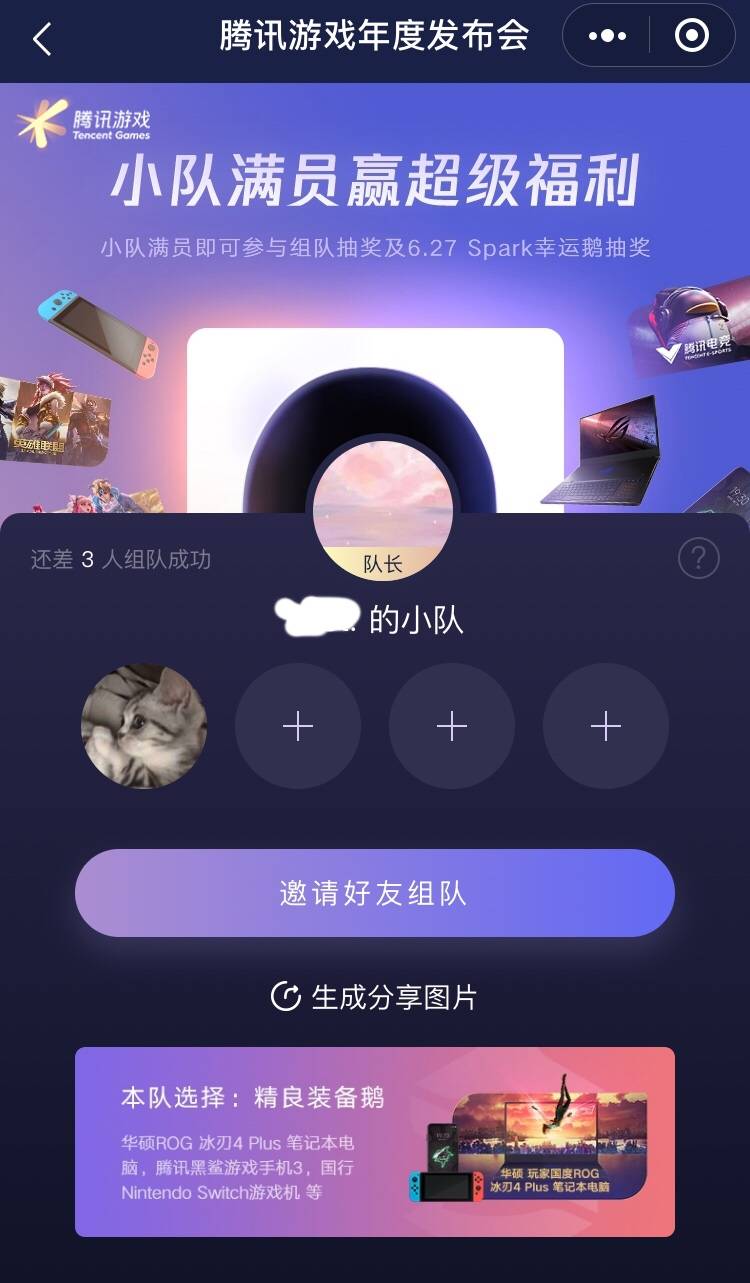Open the mini program's three-dot menu
Image resolution: width=750 pixels, height=1283 pixels.
[x=607, y=37]
